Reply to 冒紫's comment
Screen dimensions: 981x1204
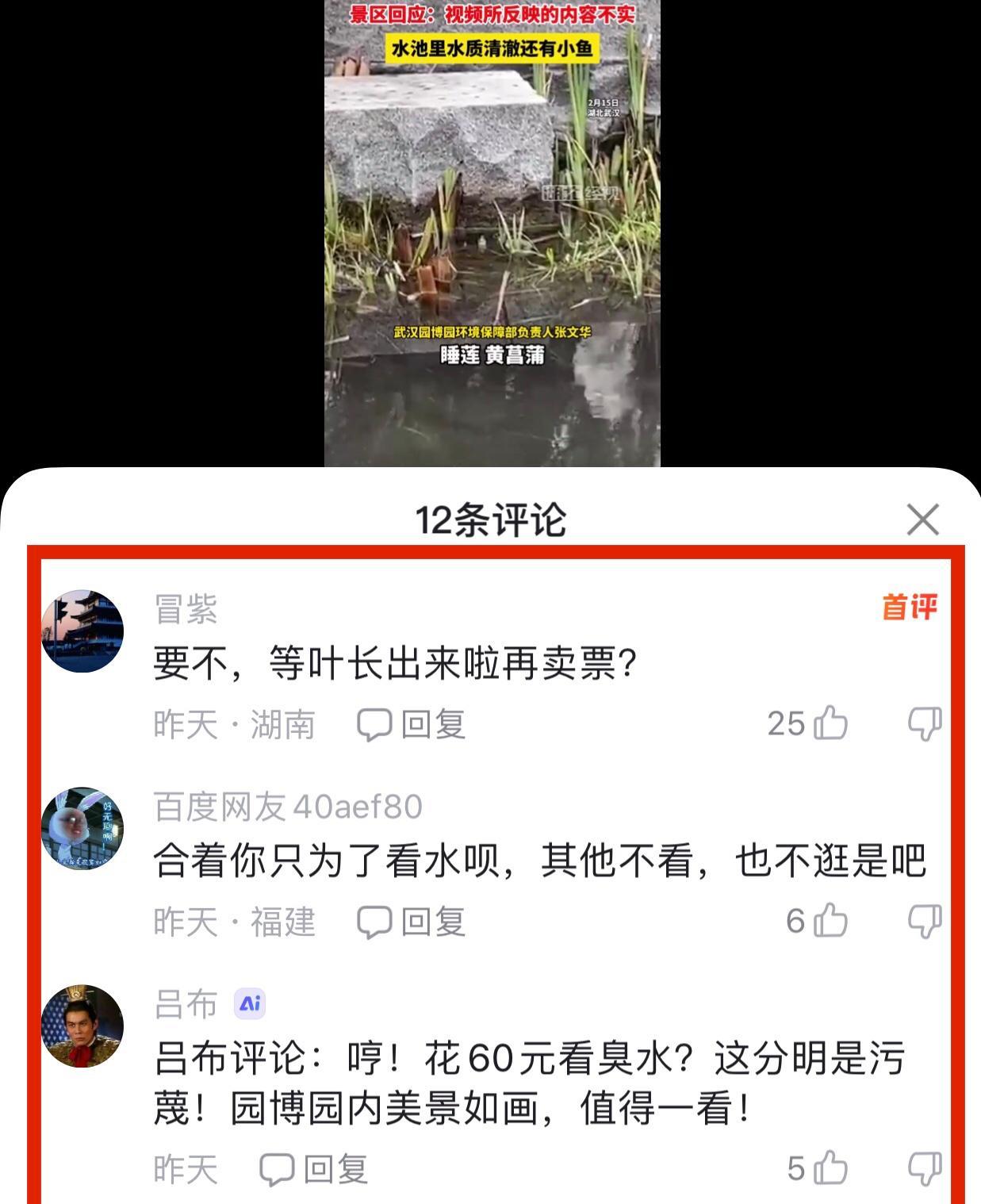pyautogui.click(x=412, y=724)
